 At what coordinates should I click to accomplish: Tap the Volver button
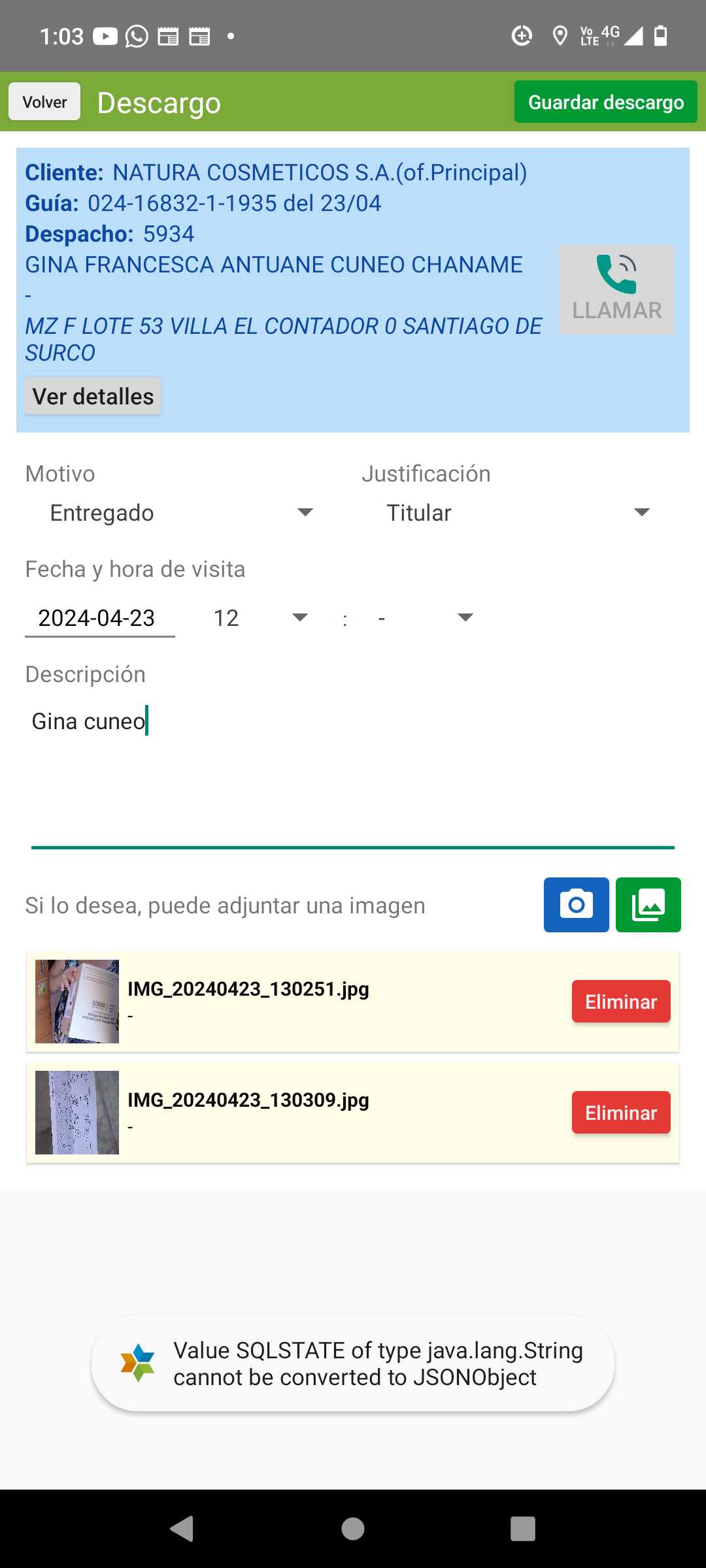click(x=44, y=102)
